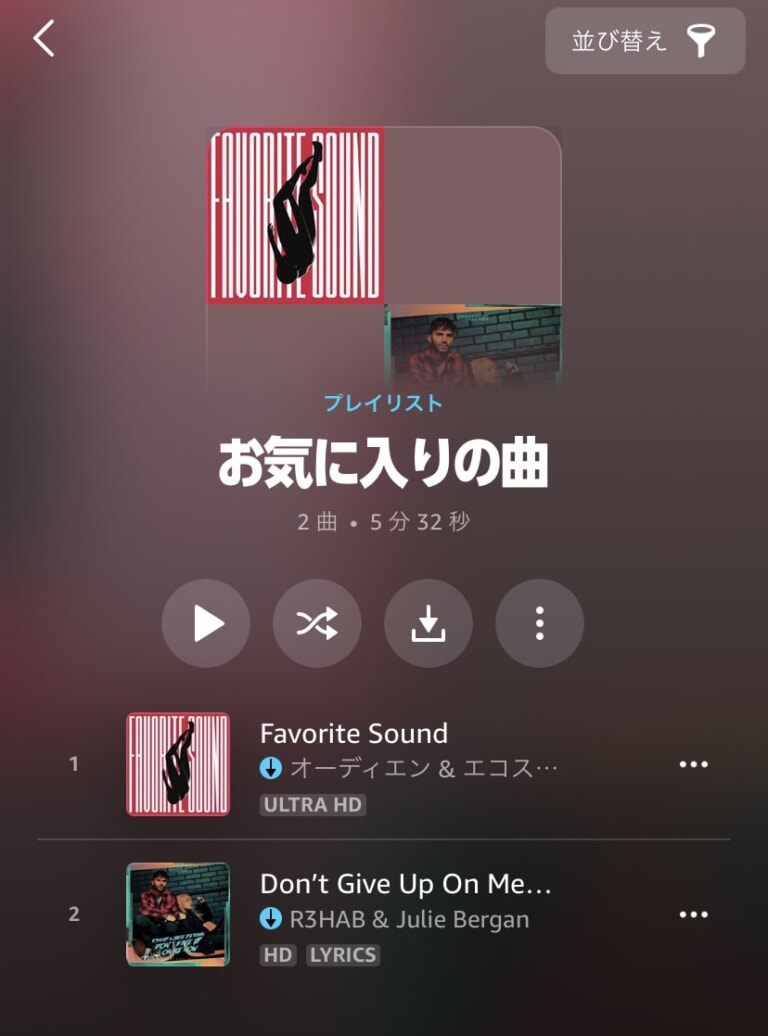Tap the downloaded badge on Favorite Sound

[271, 766]
